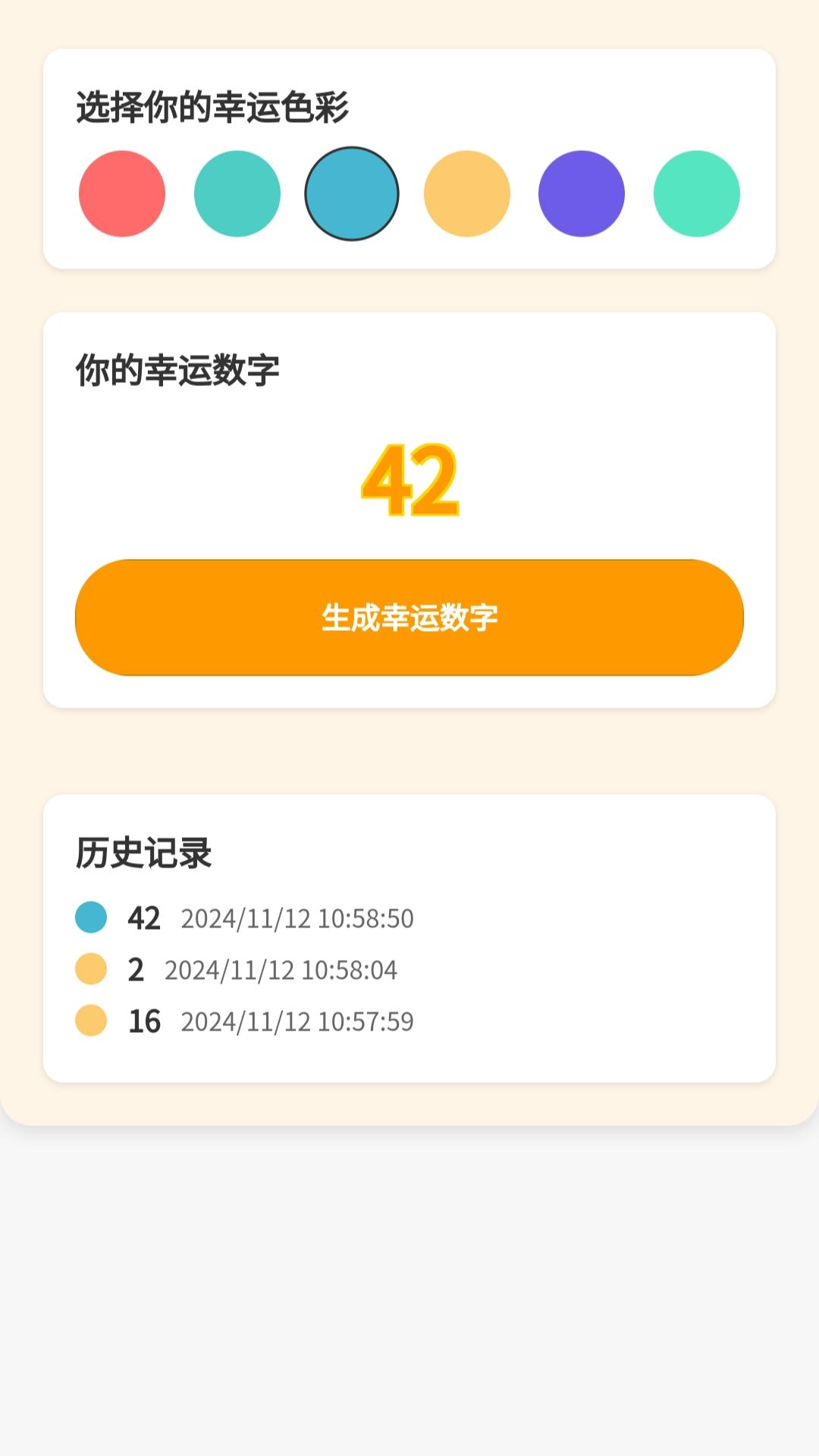
Task: Click the 历史记录 heading
Action: pos(143,852)
